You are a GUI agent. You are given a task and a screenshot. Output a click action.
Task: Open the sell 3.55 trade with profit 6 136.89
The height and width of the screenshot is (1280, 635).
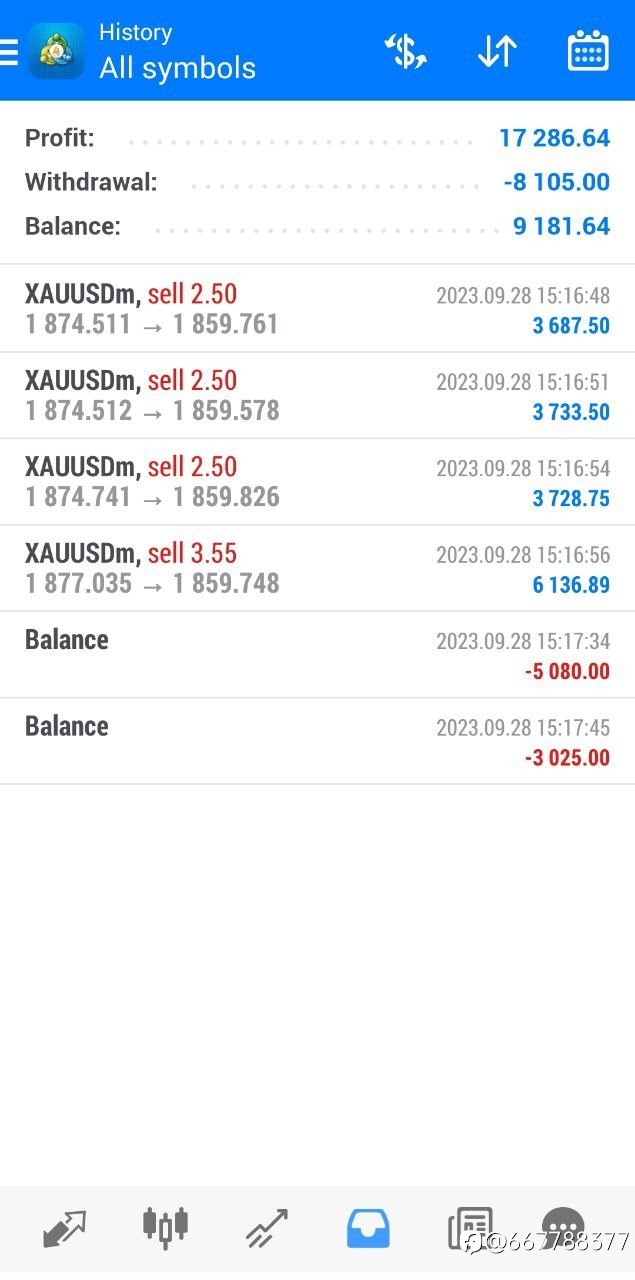(x=317, y=568)
